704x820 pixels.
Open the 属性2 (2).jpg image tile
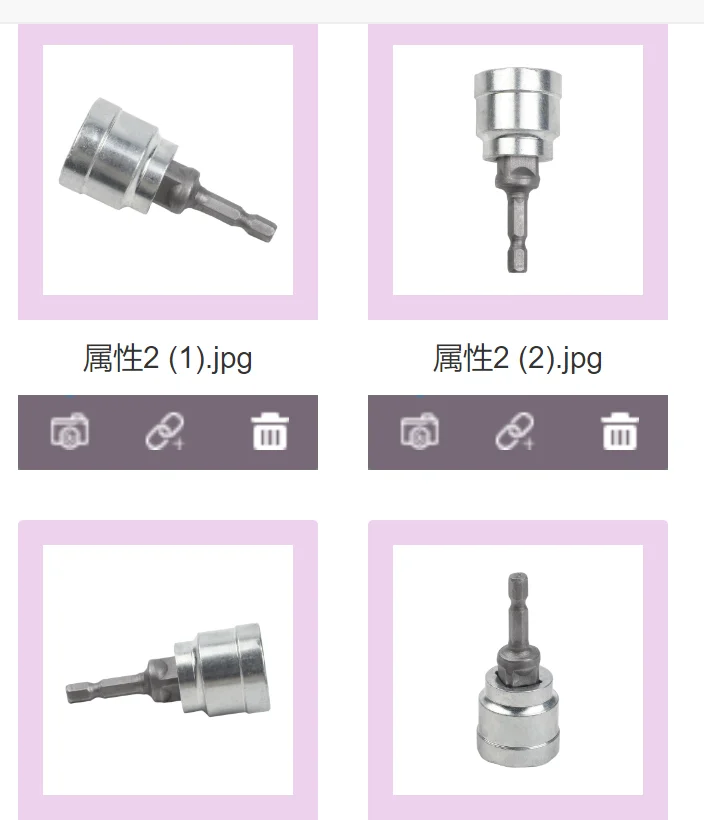pyautogui.click(x=518, y=170)
